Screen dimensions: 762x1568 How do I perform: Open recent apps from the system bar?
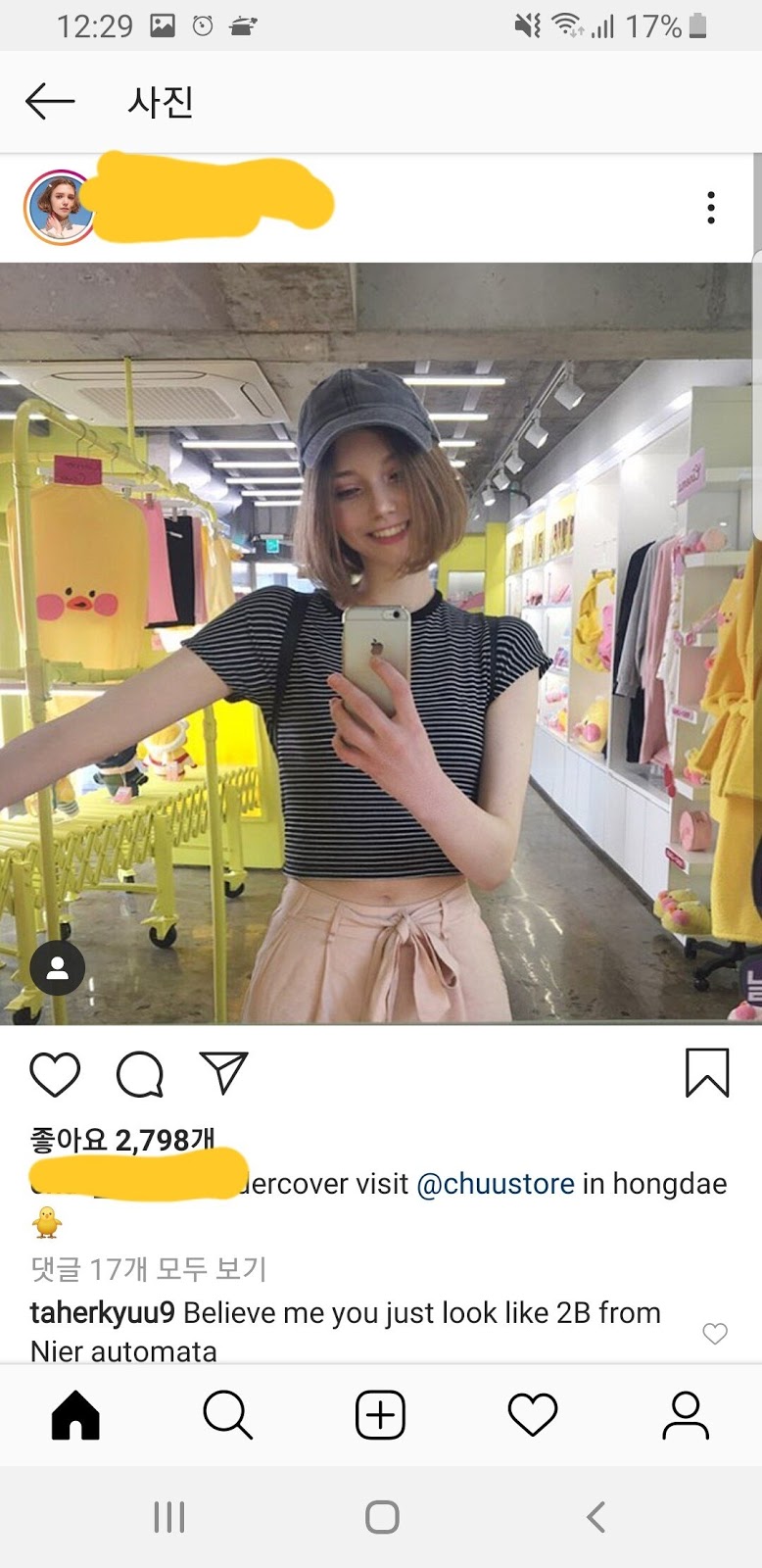(x=168, y=1517)
